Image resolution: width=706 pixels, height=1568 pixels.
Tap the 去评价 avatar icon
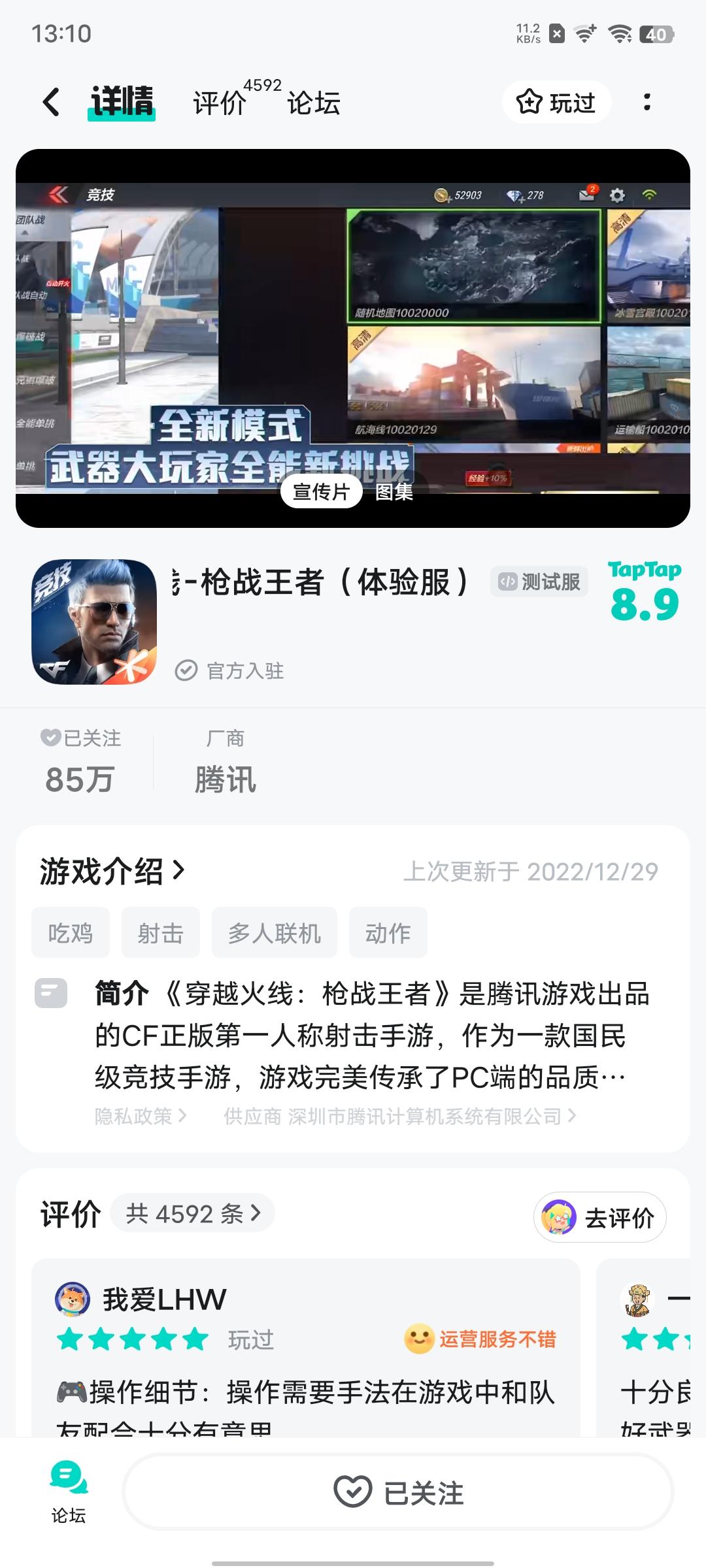pyautogui.click(x=560, y=1217)
